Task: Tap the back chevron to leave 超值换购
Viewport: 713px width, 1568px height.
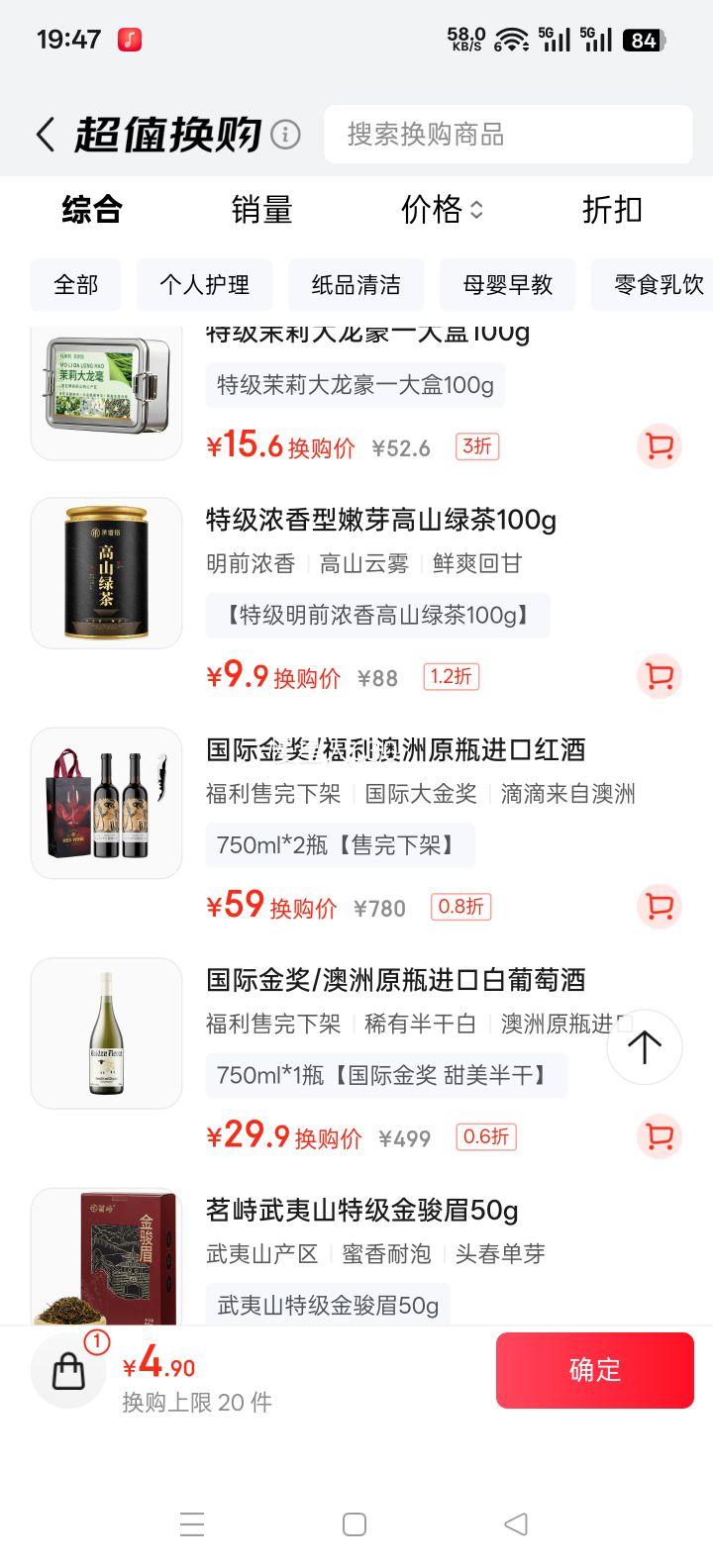Action: (44, 133)
